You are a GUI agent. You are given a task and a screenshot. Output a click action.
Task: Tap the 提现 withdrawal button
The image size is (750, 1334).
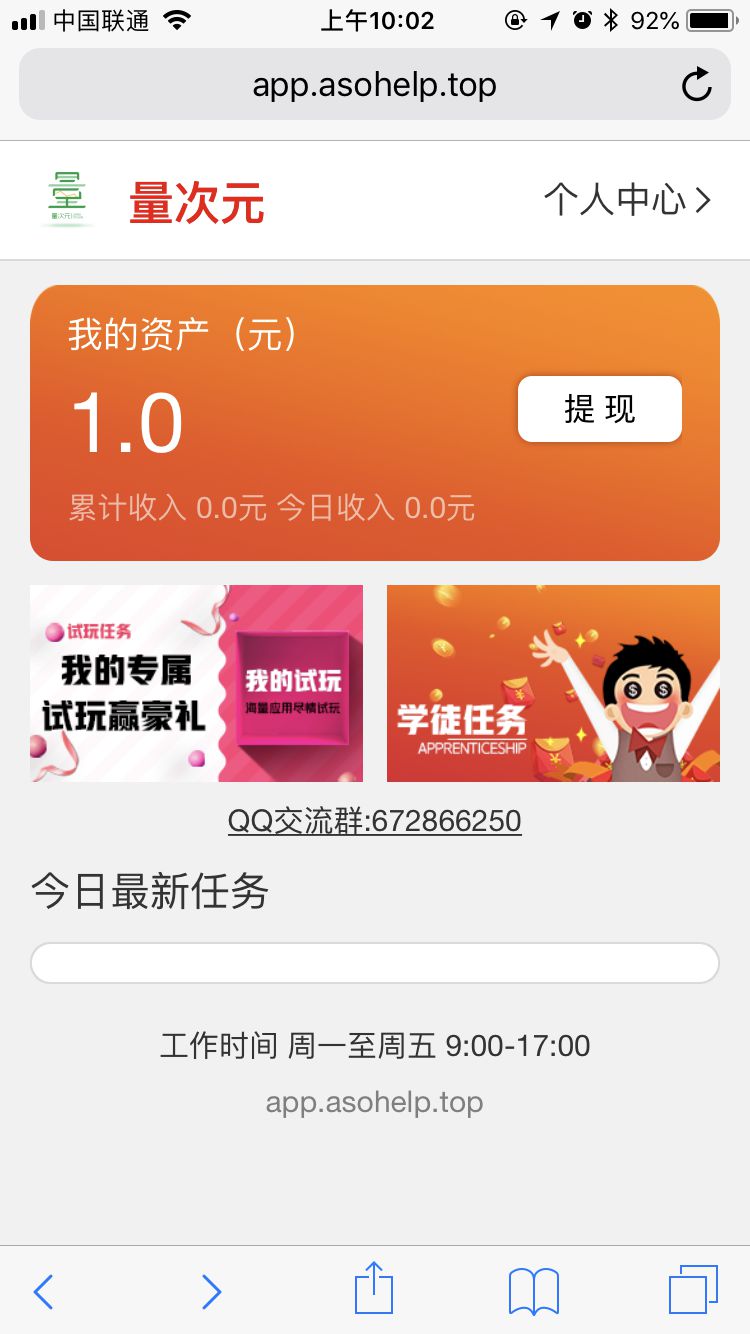tap(598, 408)
